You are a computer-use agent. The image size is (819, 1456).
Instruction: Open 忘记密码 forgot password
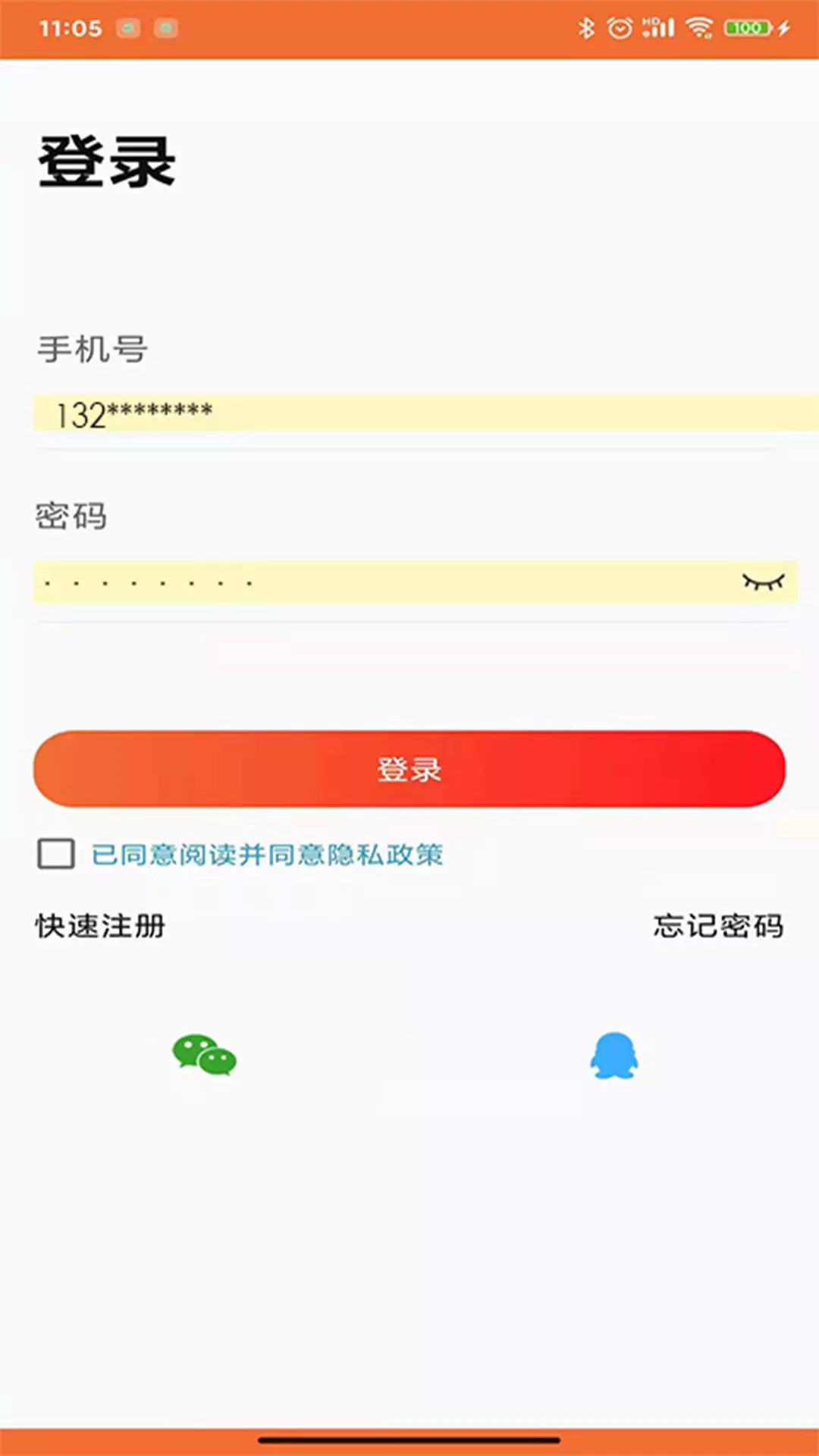click(x=718, y=926)
